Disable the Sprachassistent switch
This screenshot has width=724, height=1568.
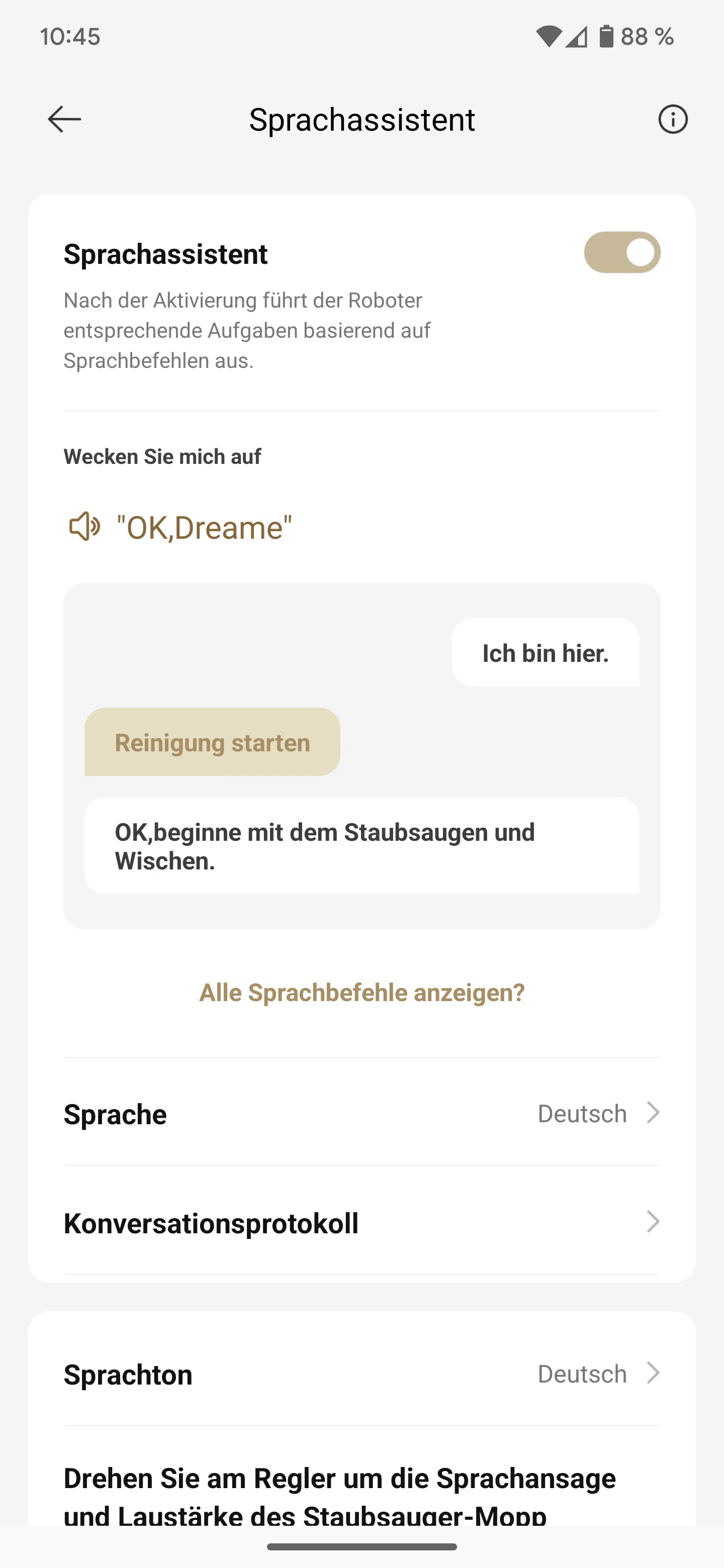(x=622, y=252)
